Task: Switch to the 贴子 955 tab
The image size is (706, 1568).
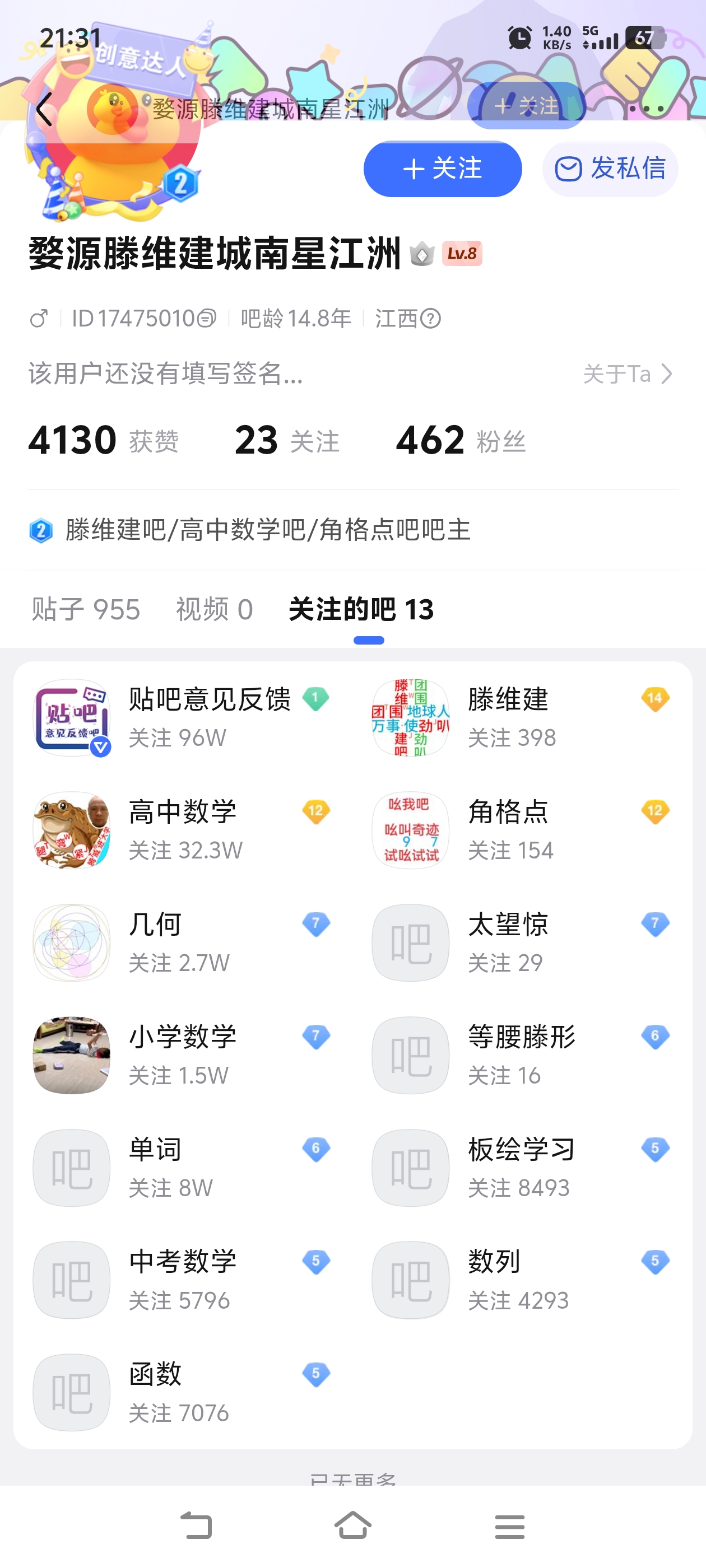Action: tap(86, 609)
